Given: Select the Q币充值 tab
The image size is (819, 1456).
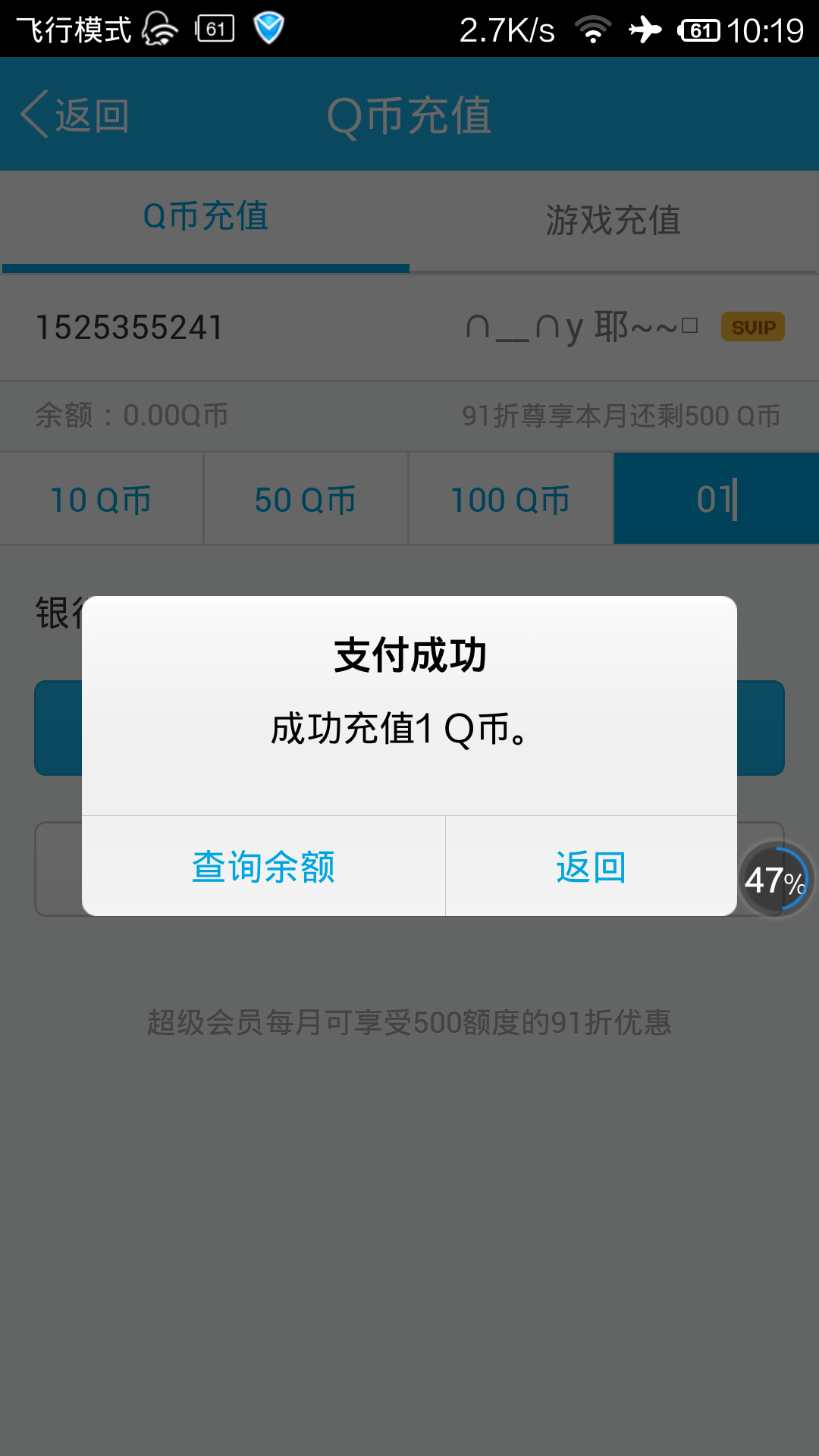Looking at the screenshot, I should [x=206, y=217].
